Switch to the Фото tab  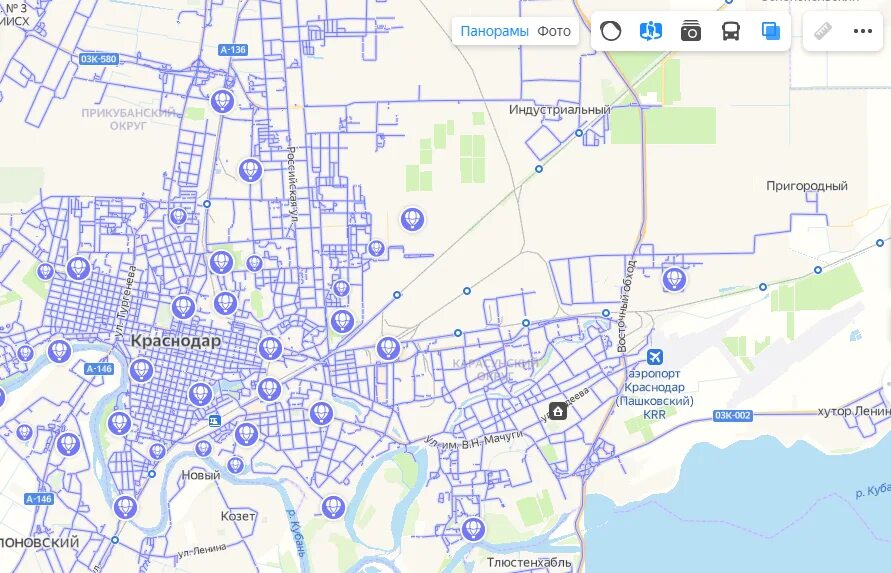tap(554, 31)
